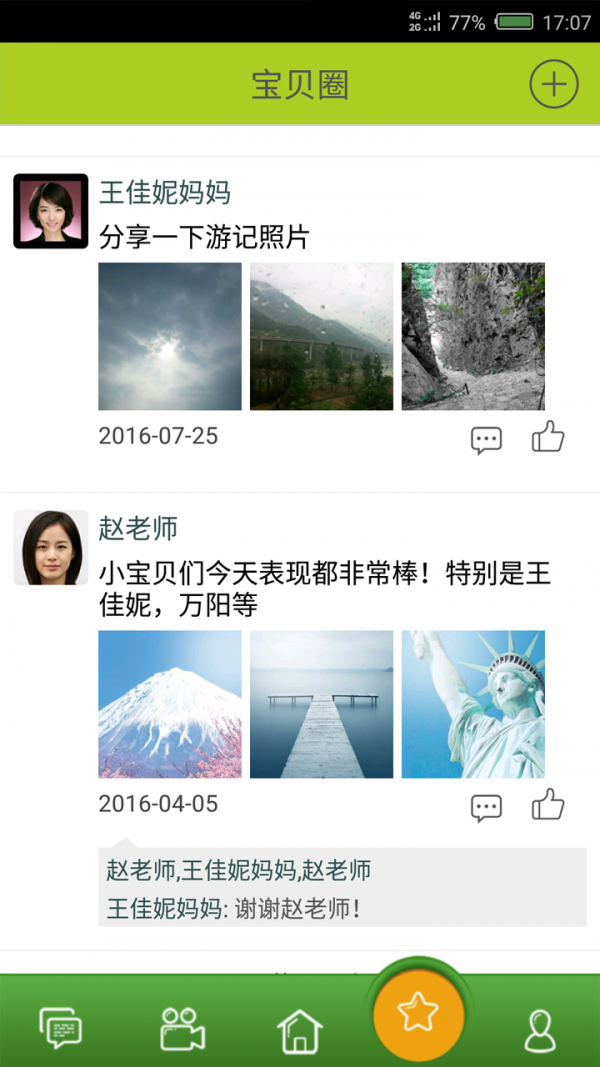Open 赵老师's name link
The image size is (600, 1067).
tap(138, 528)
